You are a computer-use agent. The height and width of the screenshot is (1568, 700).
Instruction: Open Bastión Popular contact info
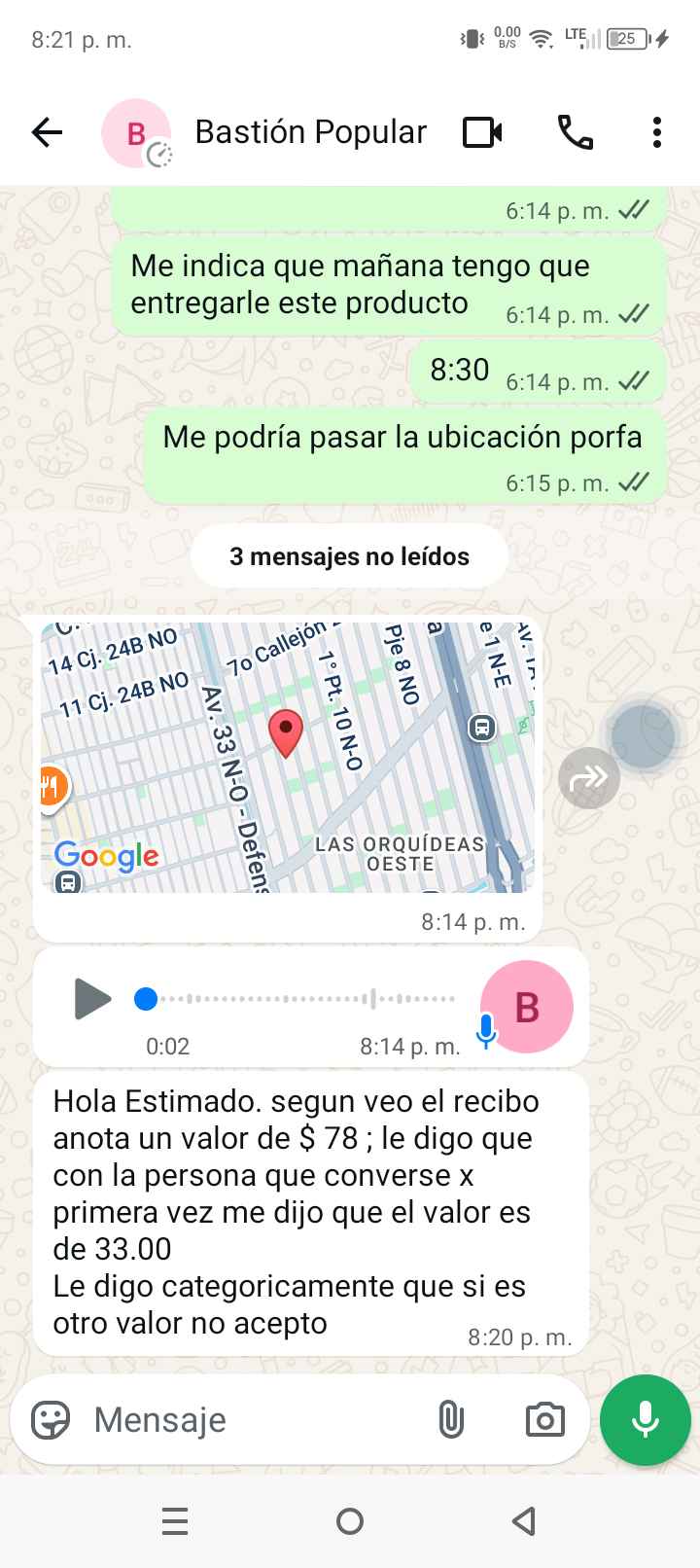coord(310,132)
